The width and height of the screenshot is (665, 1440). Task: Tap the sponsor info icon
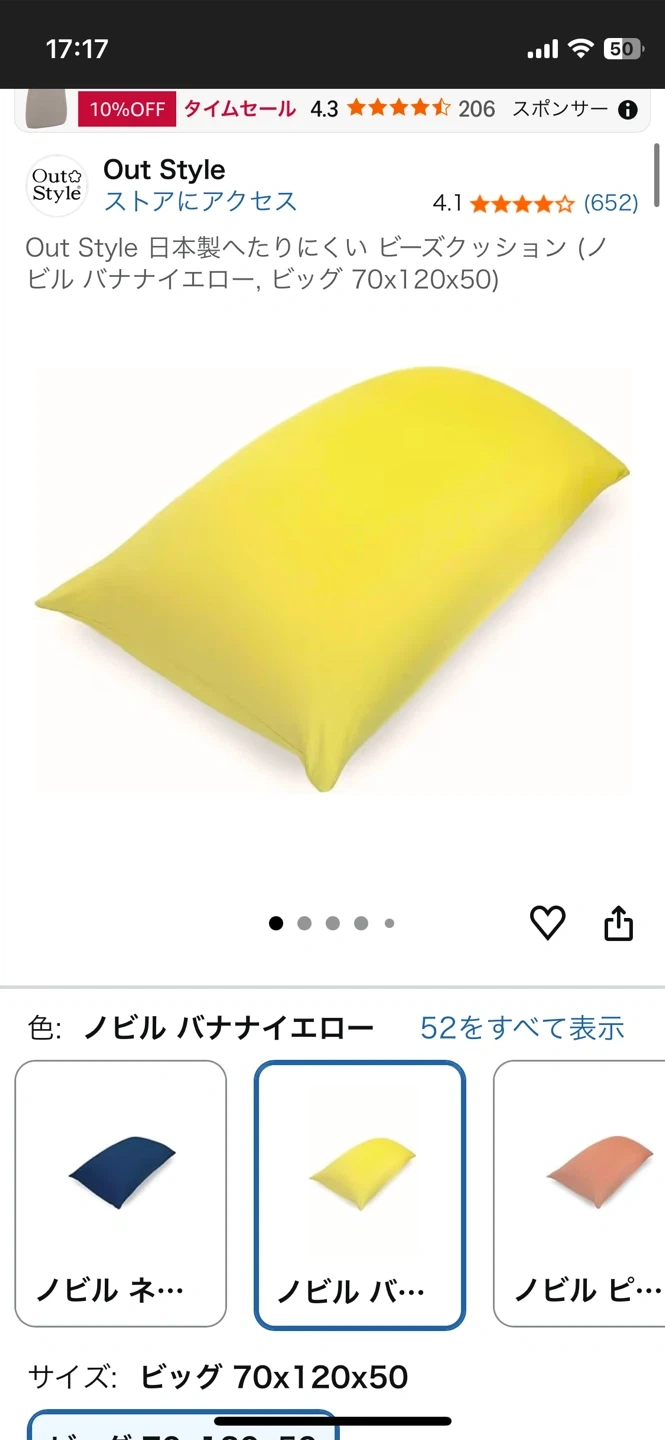pyautogui.click(x=628, y=110)
